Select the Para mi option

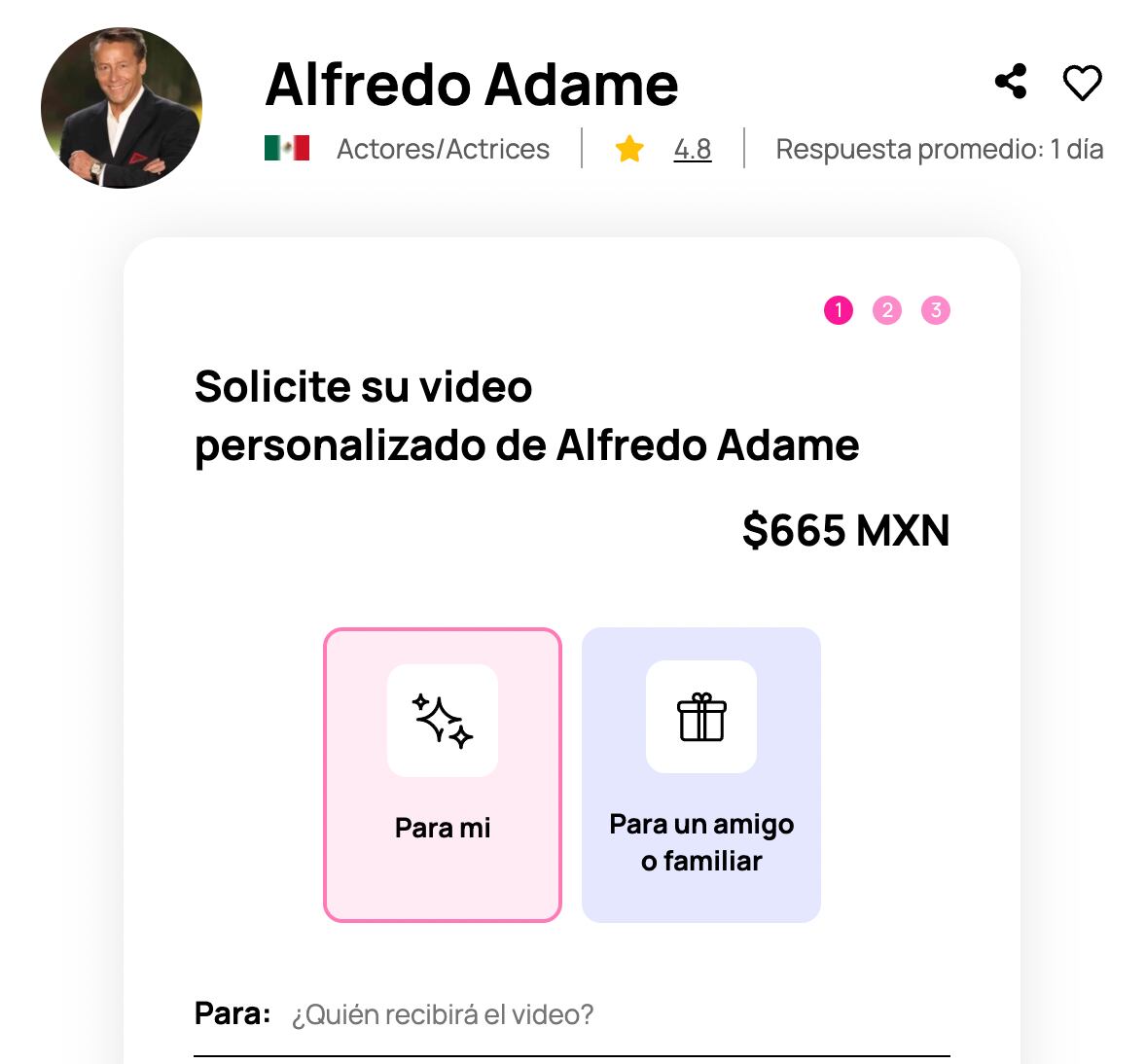443,774
